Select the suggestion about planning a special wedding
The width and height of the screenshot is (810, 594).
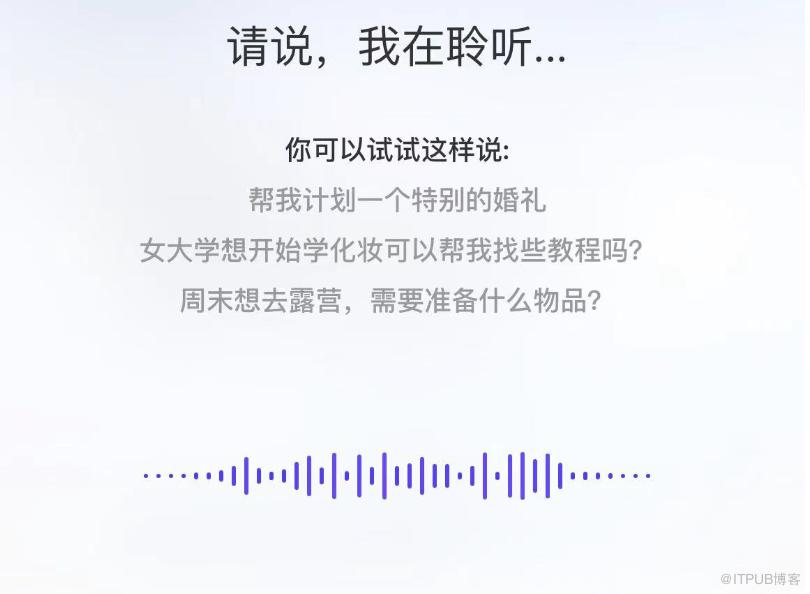(x=397, y=200)
